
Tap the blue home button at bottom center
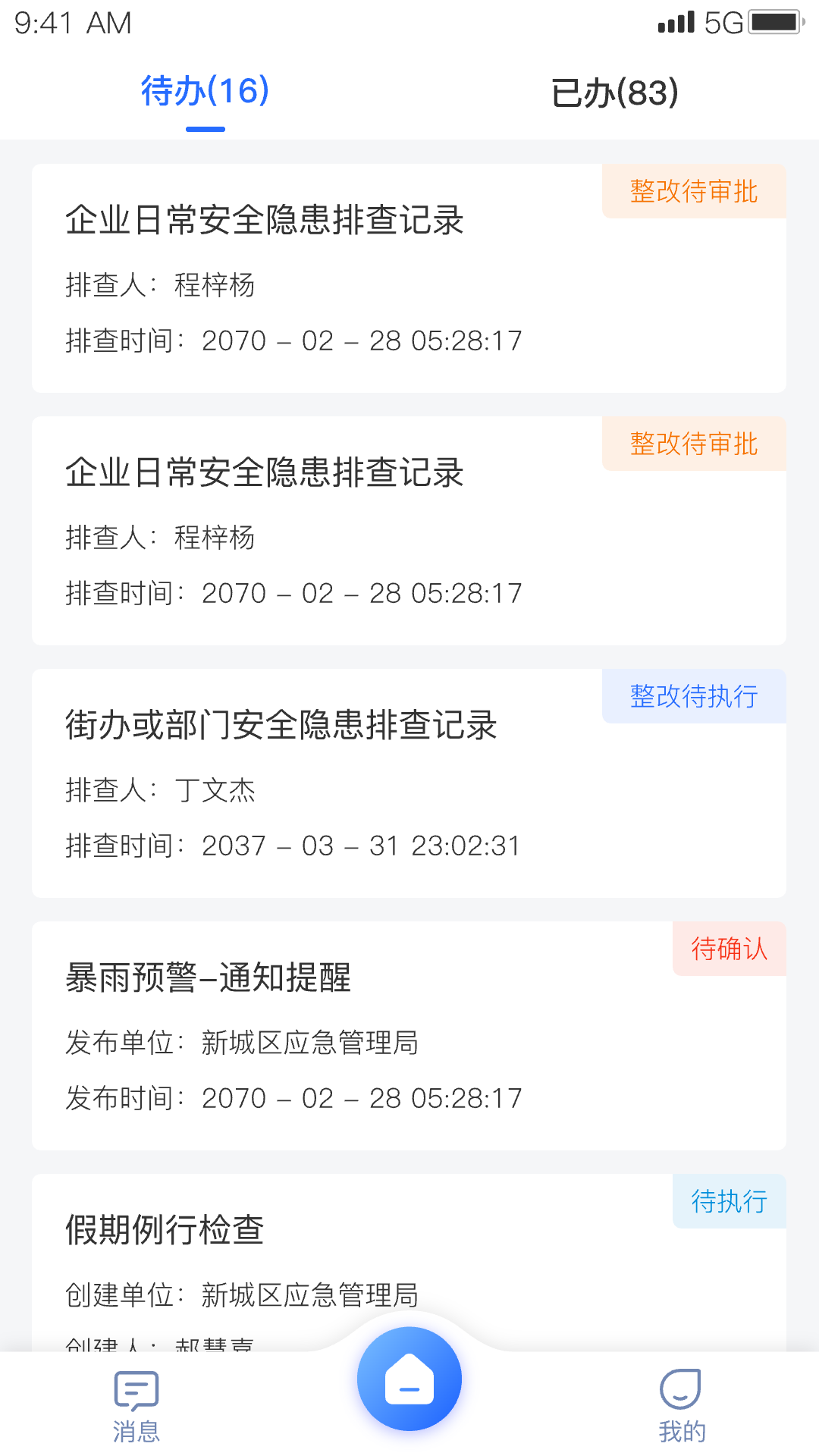coord(409,1379)
